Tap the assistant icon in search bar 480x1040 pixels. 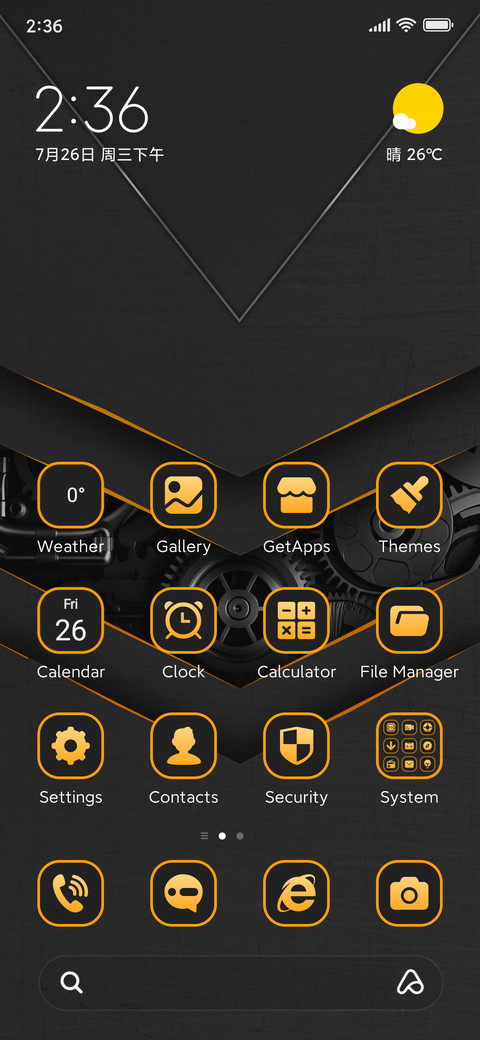[x=410, y=983]
